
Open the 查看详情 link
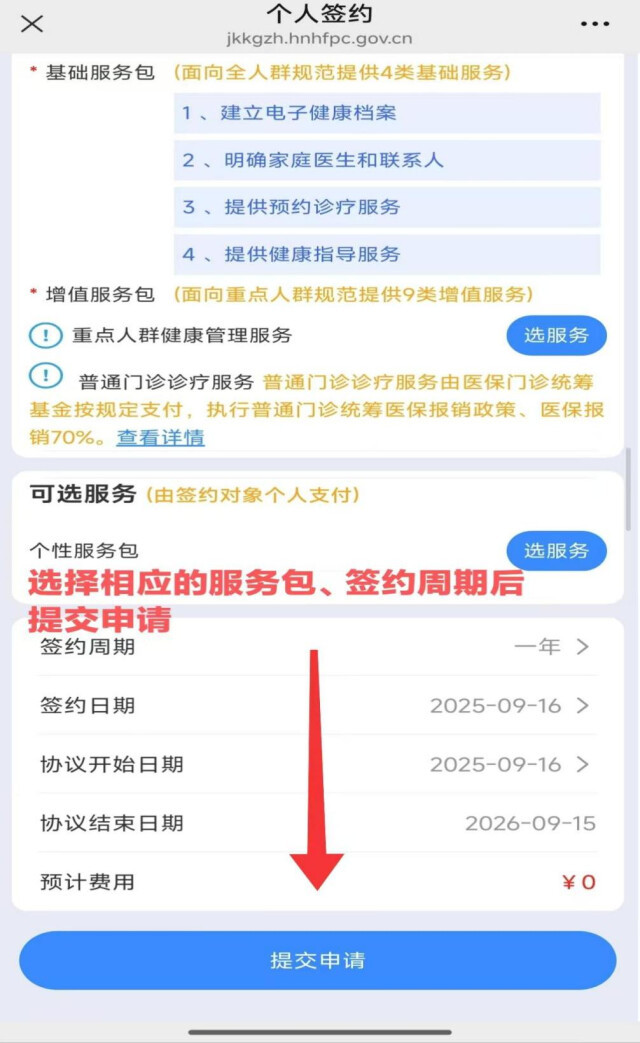click(160, 437)
